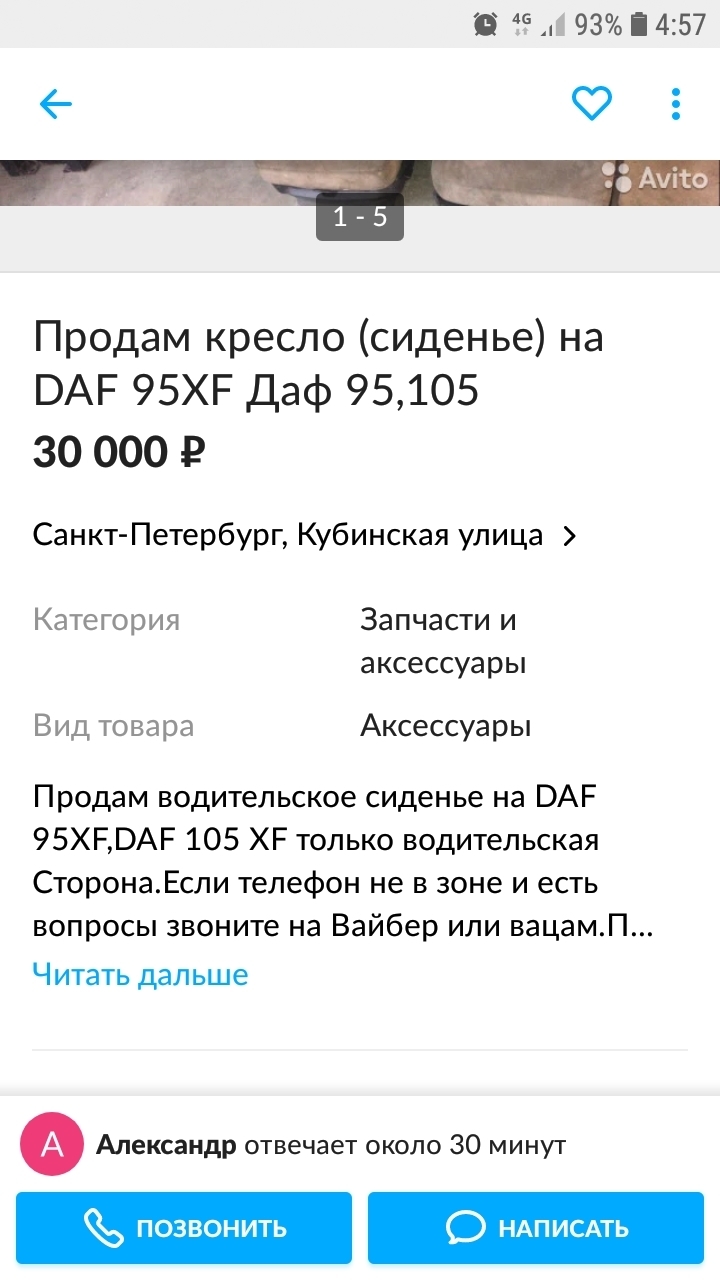Call the seller with Позвонить
Screen dimensions: 720x1280
(184, 1228)
